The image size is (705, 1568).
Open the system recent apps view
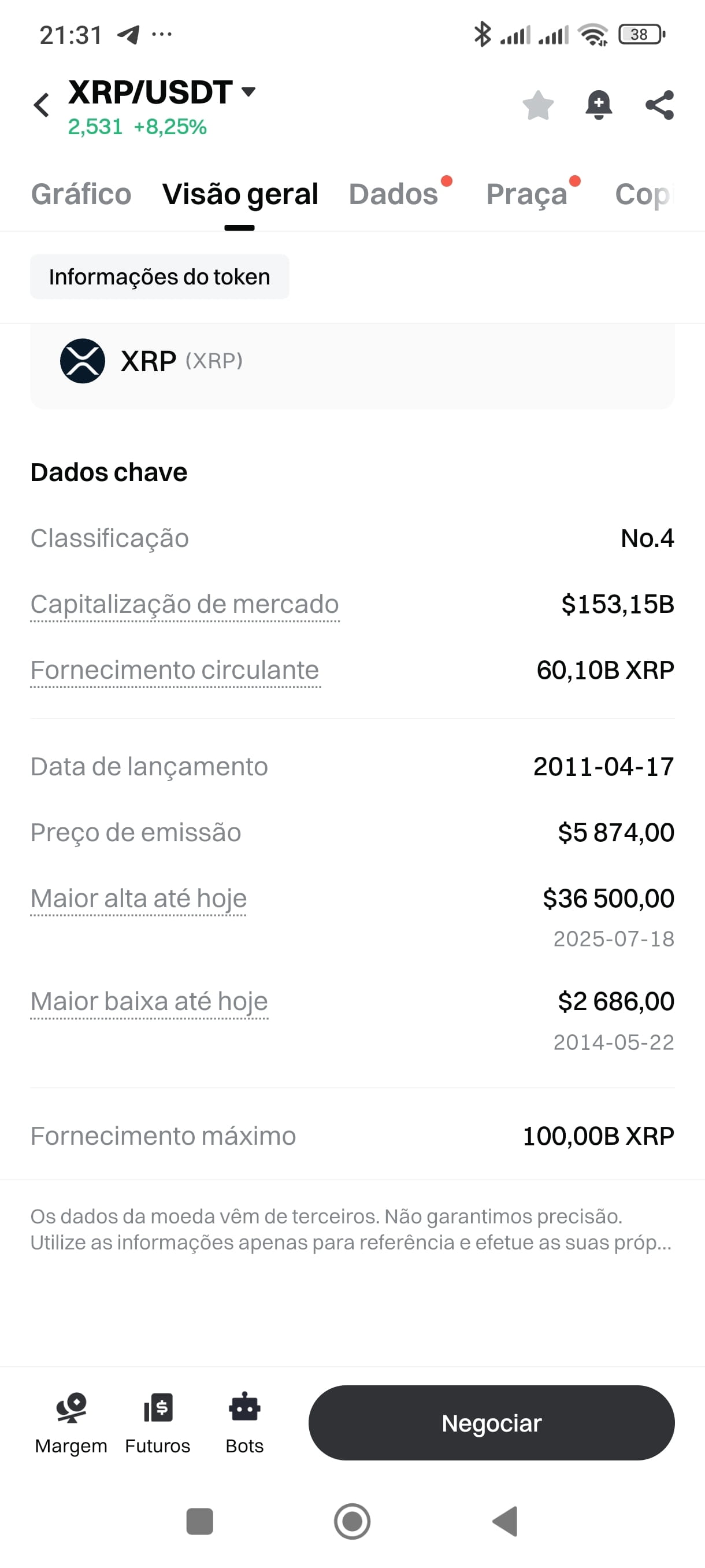pyautogui.click(x=199, y=1521)
